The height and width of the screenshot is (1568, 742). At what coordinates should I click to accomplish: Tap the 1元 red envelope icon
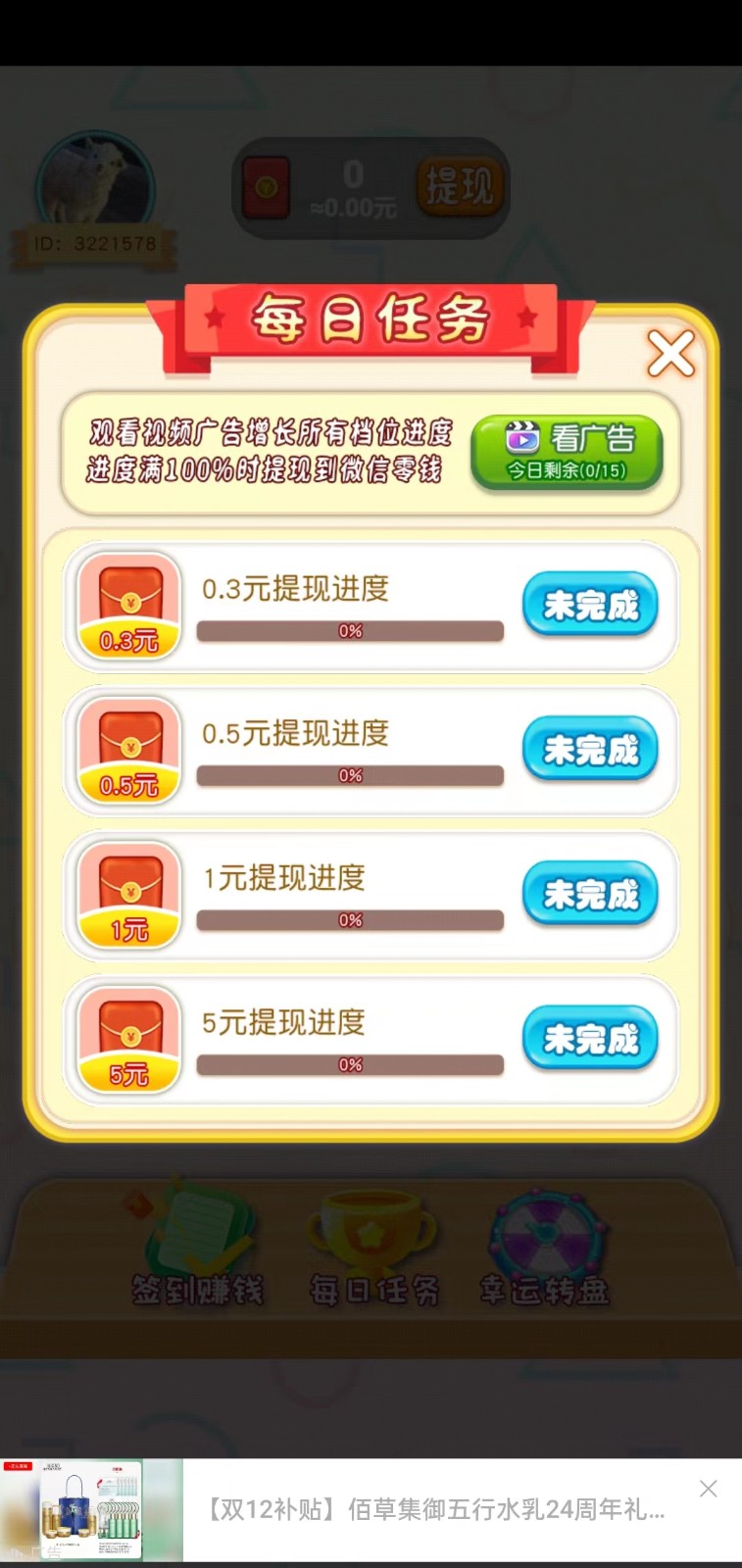click(128, 895)
